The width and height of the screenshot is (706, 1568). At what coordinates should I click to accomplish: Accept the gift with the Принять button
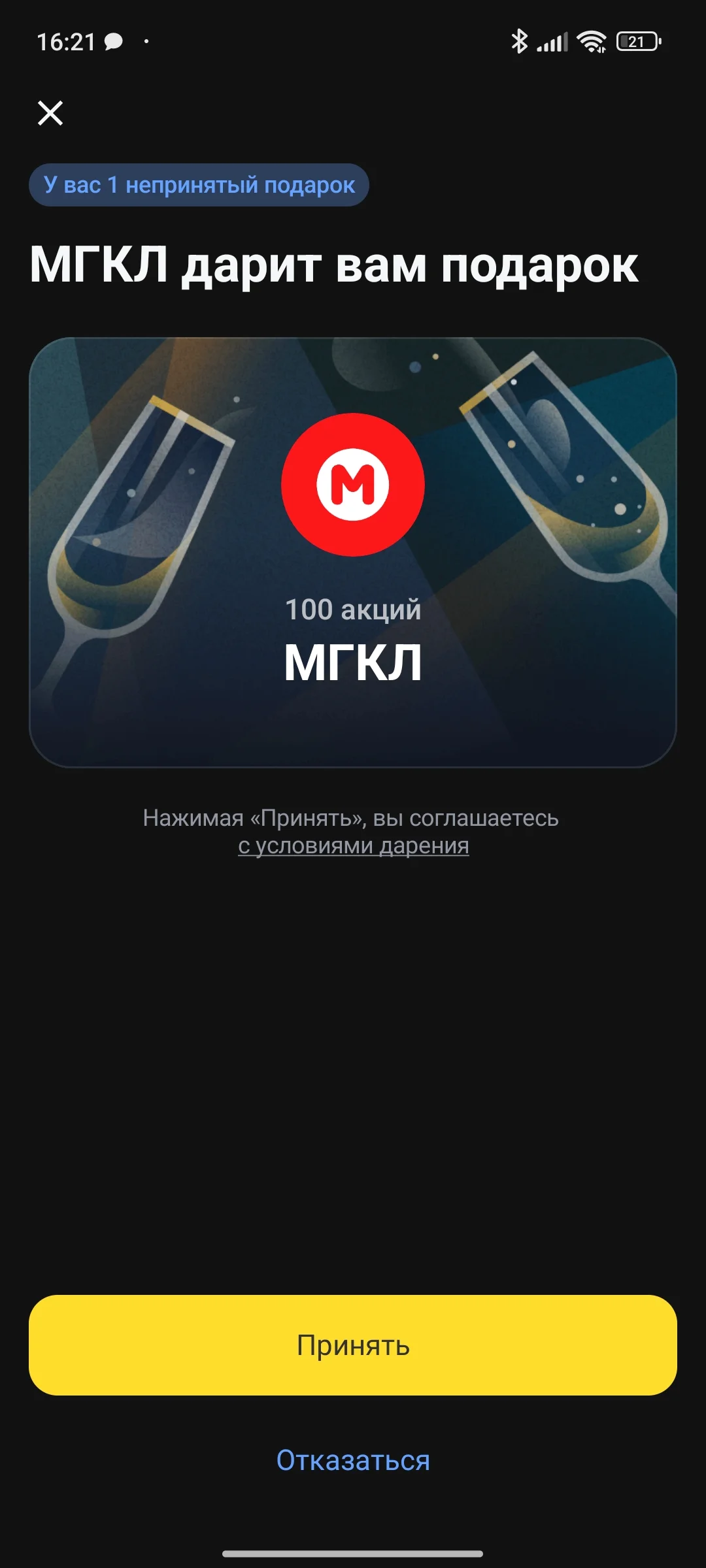353,1345
